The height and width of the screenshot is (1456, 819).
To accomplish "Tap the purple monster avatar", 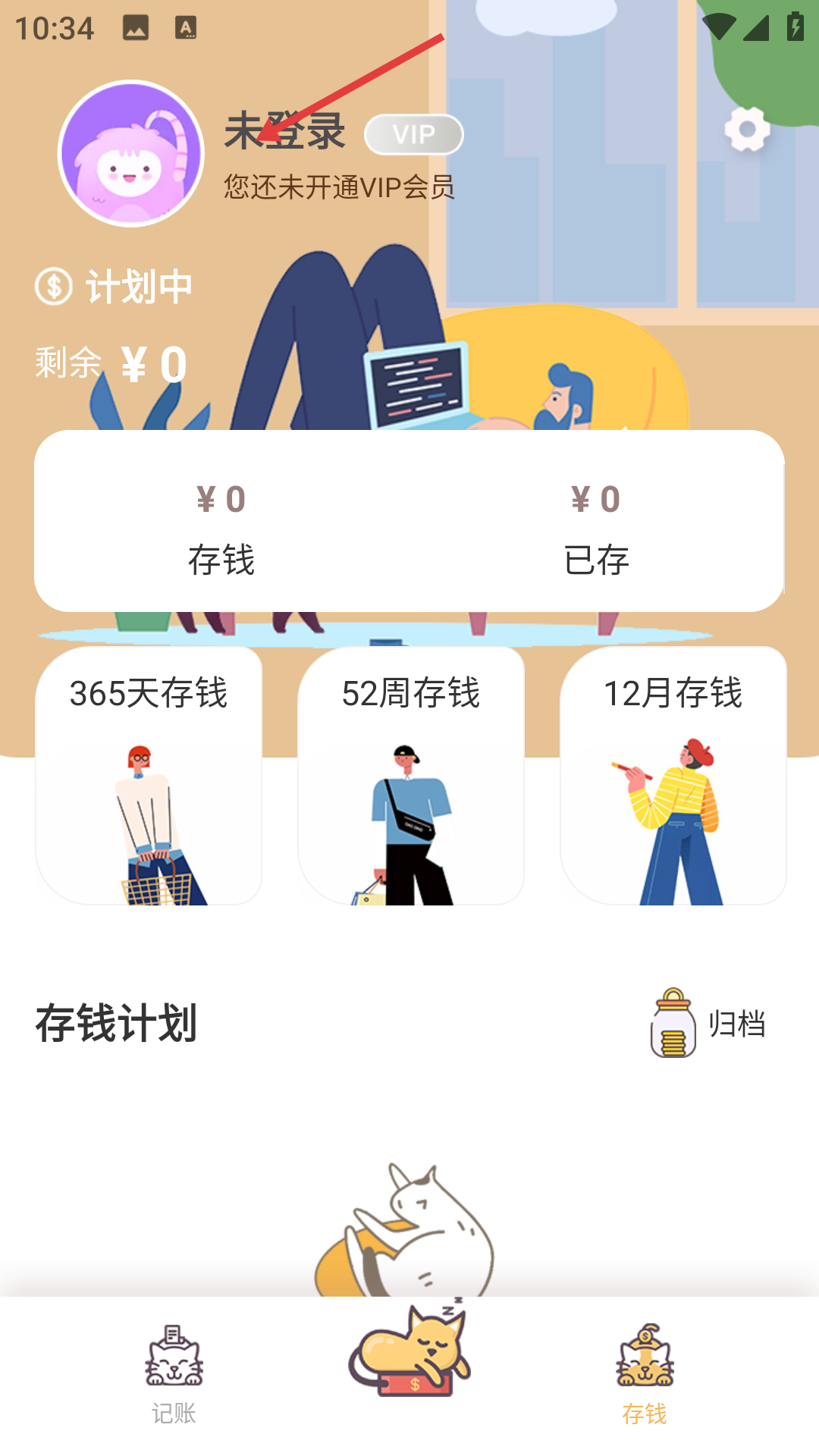I will click(130, 153).
